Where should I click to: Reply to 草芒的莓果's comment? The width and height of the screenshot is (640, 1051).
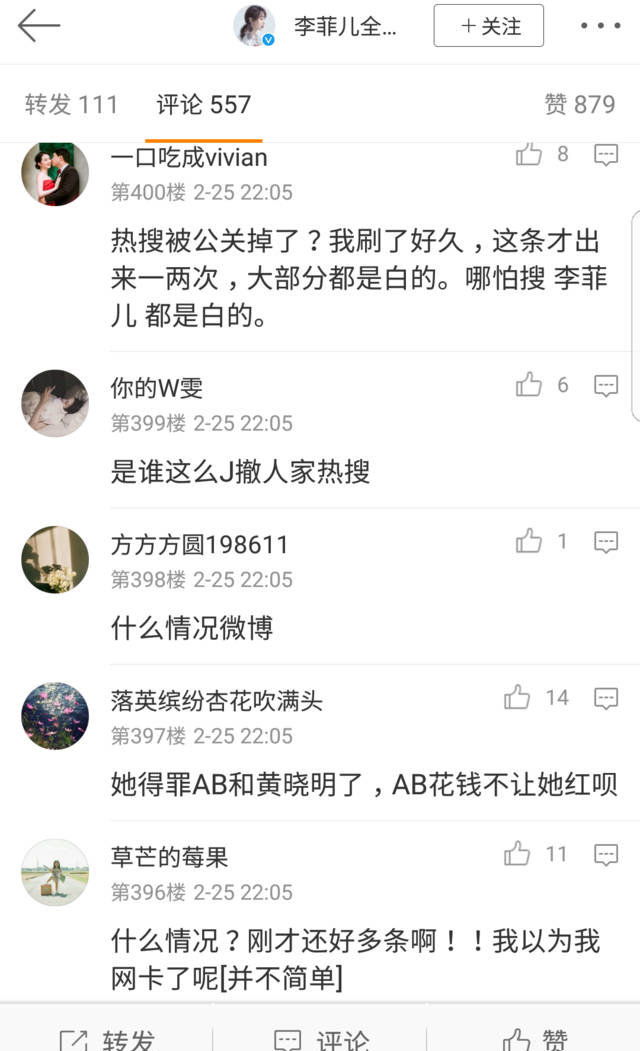point(606,854)
